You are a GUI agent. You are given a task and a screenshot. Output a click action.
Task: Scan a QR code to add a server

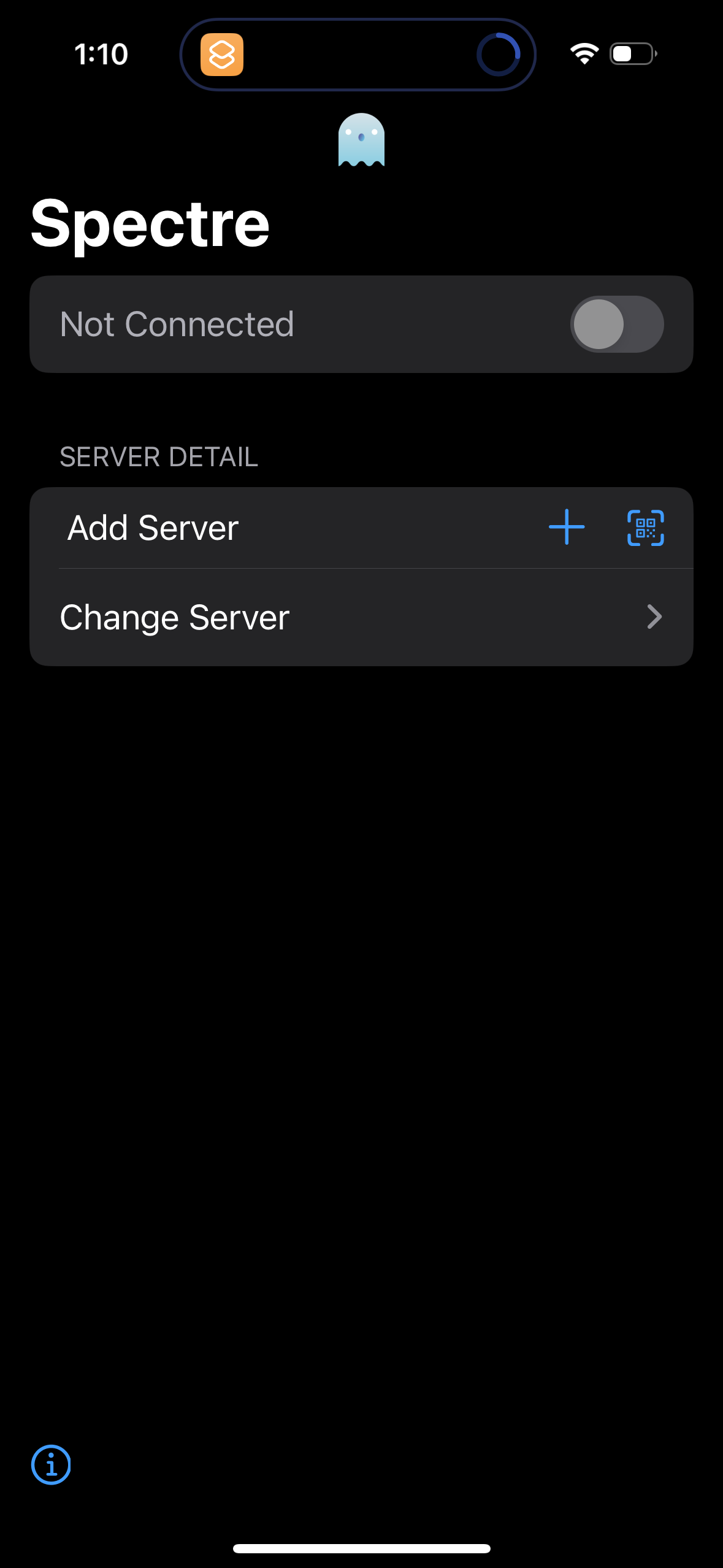click(646, 528)
